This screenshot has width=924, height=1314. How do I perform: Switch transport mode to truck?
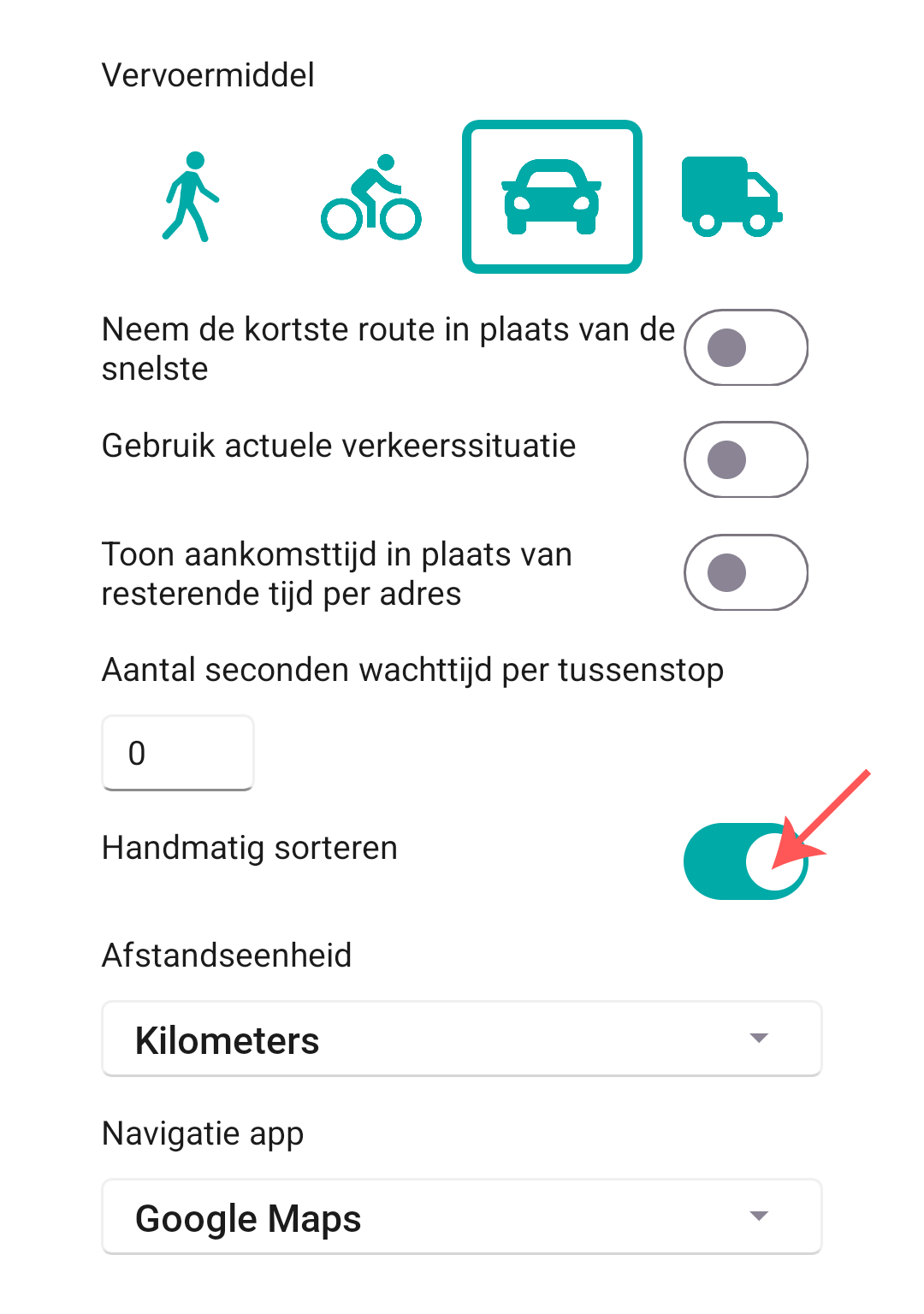click(x=731, y=197)
